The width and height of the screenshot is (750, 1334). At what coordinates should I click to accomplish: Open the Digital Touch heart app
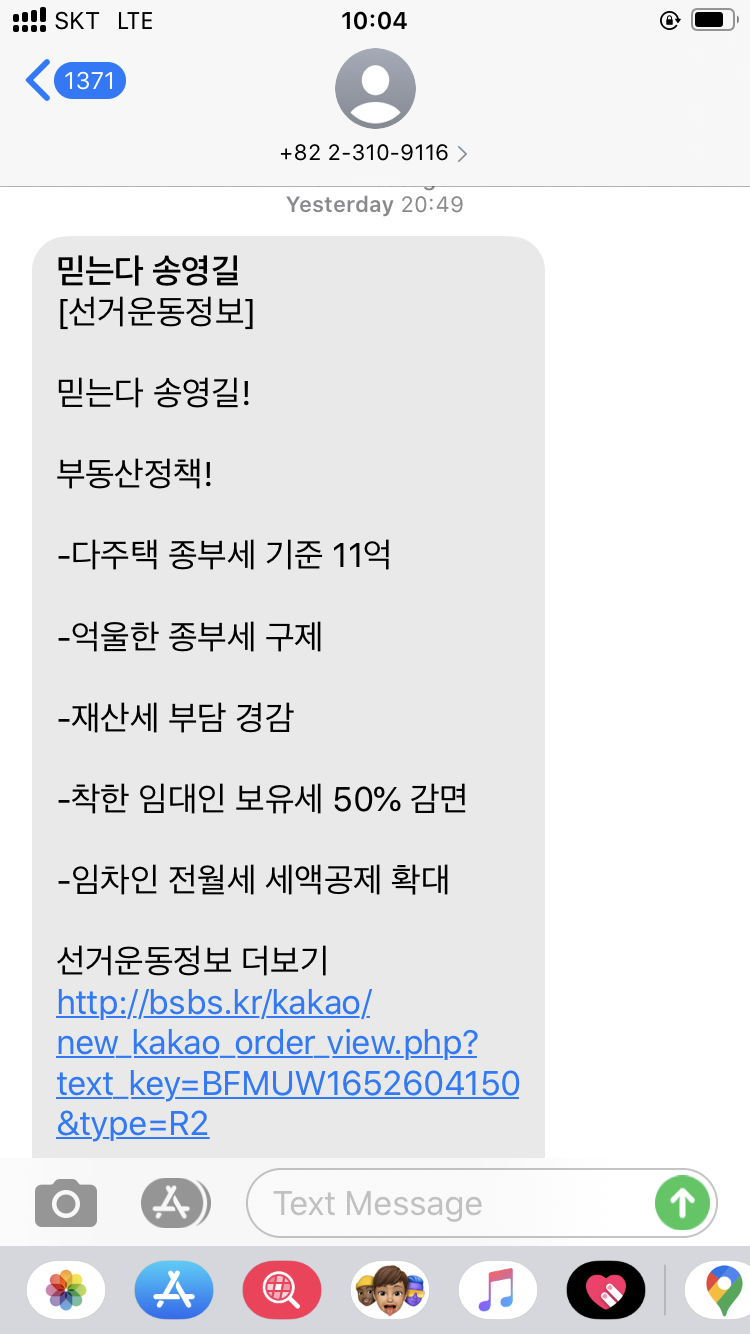[x=606, y=1290]
